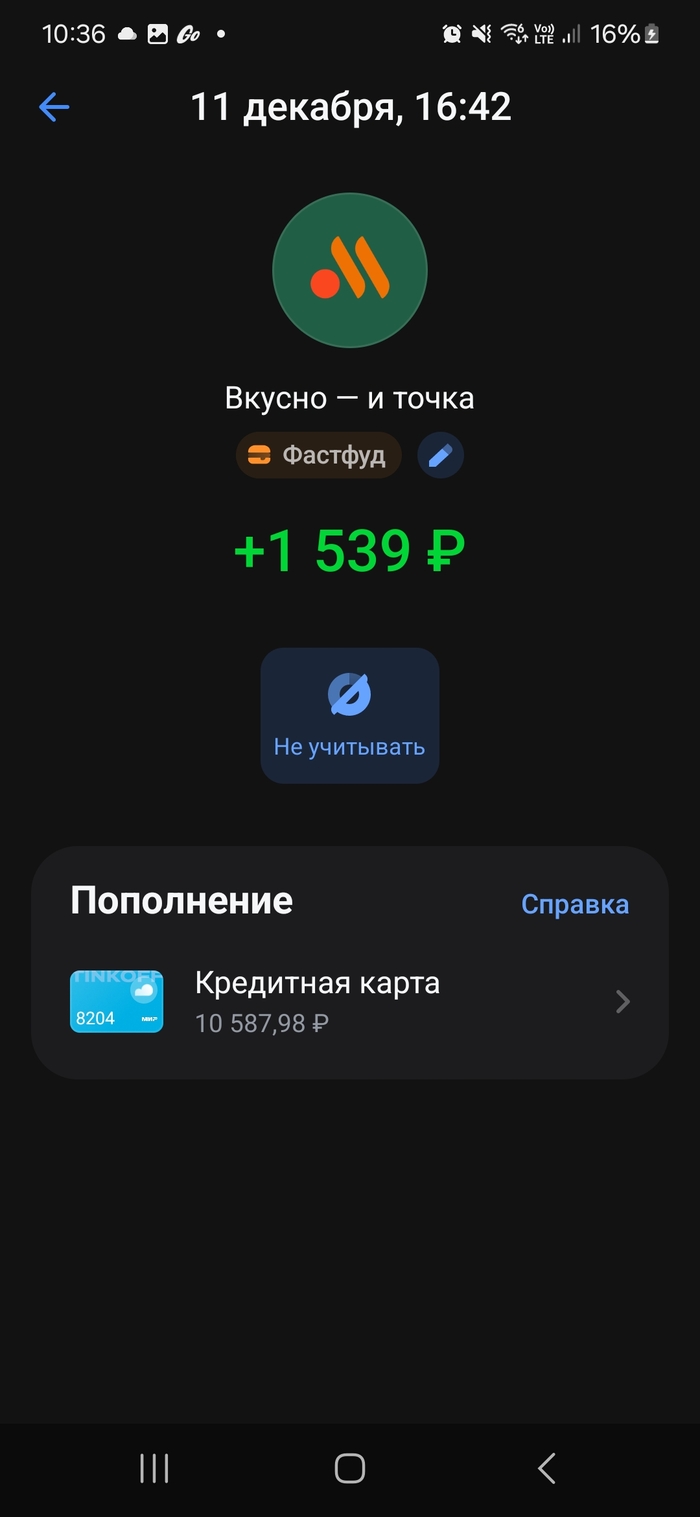Go back using the blue arrow
The image size is (700, 1517).
click(x=54, y=107)
